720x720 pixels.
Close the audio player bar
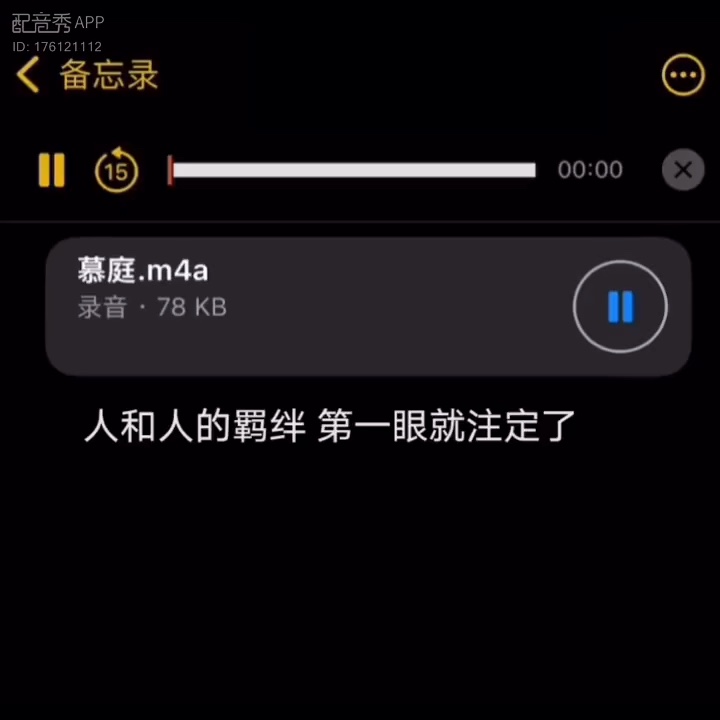click(x=683, y=170)
